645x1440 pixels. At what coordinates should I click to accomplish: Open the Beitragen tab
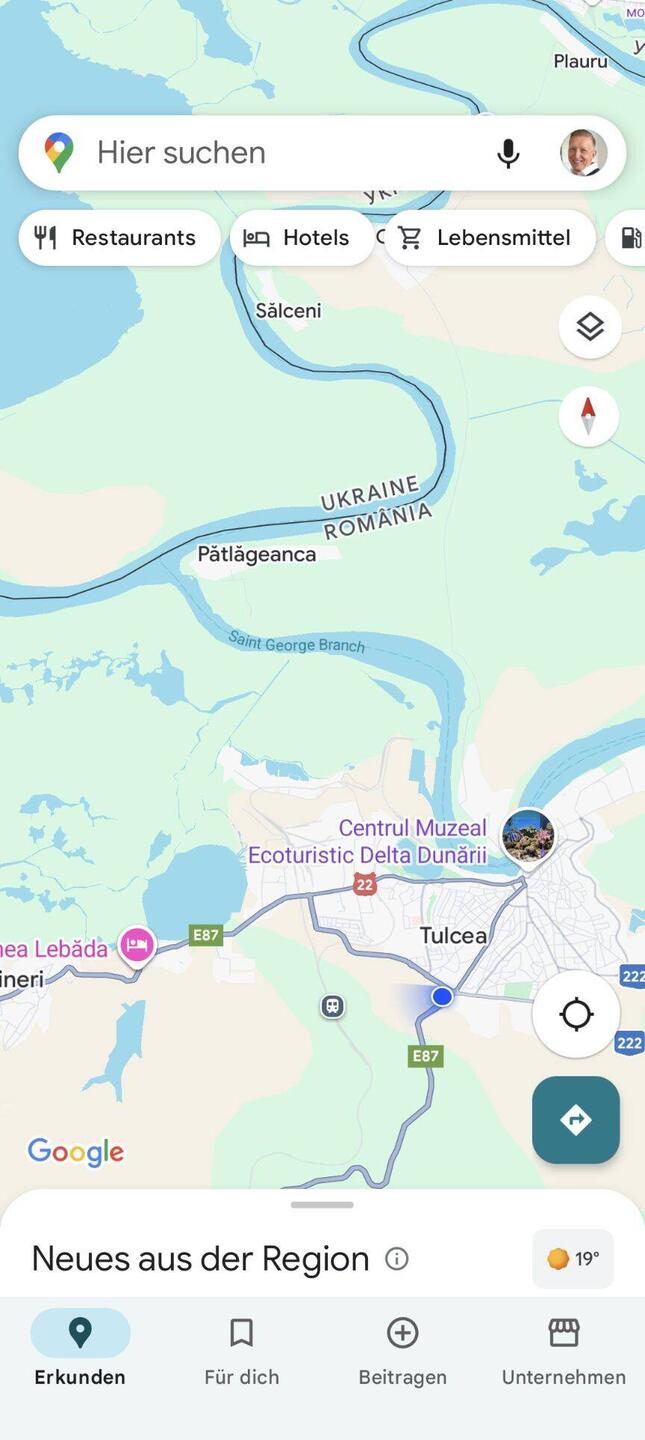(402, 1348)
